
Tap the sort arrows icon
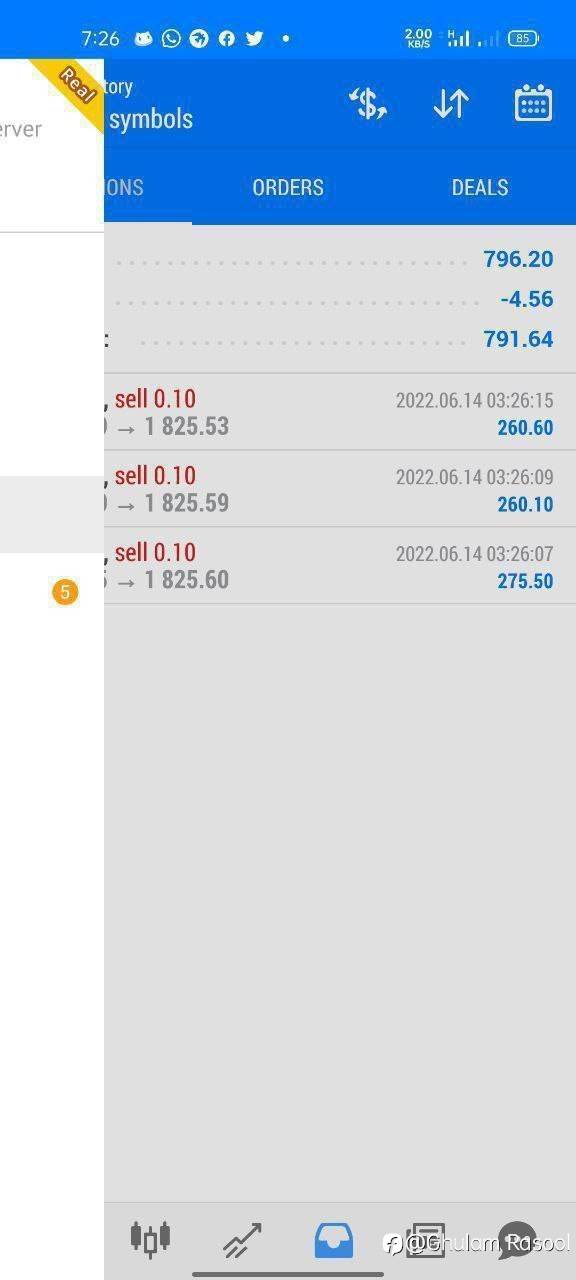coord(451,104)
